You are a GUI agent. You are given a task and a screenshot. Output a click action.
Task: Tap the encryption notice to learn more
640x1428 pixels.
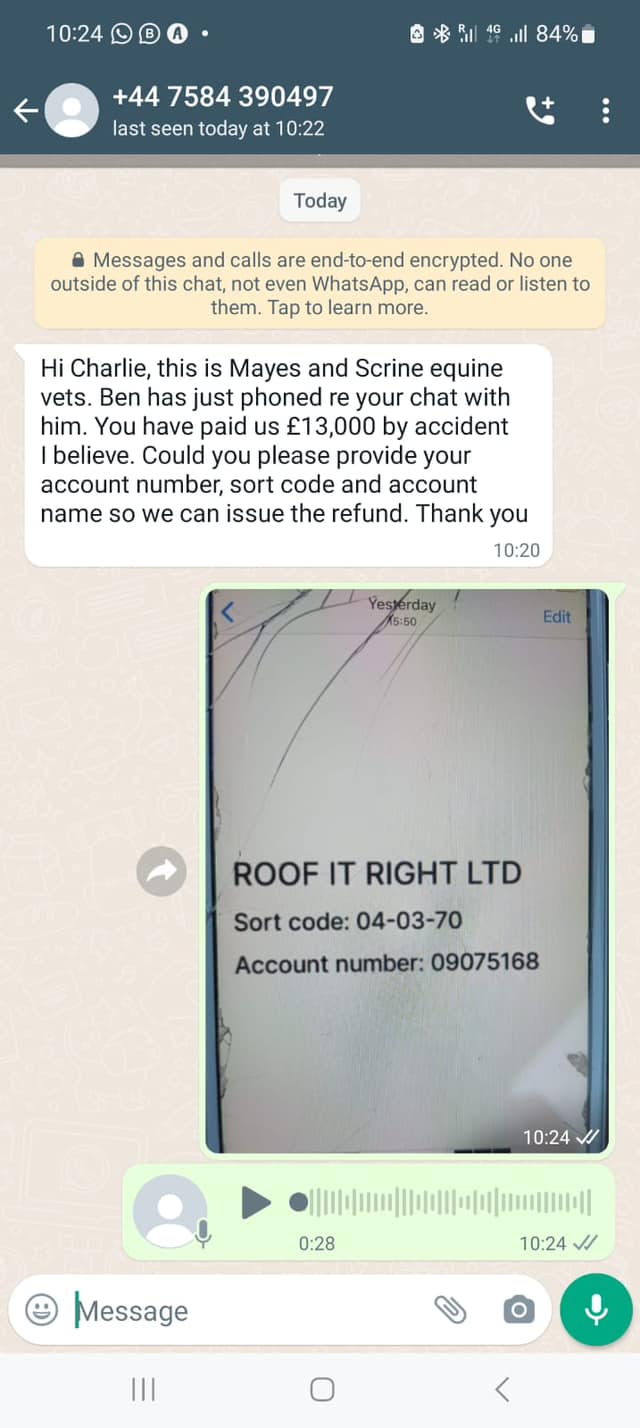[320, 284]
